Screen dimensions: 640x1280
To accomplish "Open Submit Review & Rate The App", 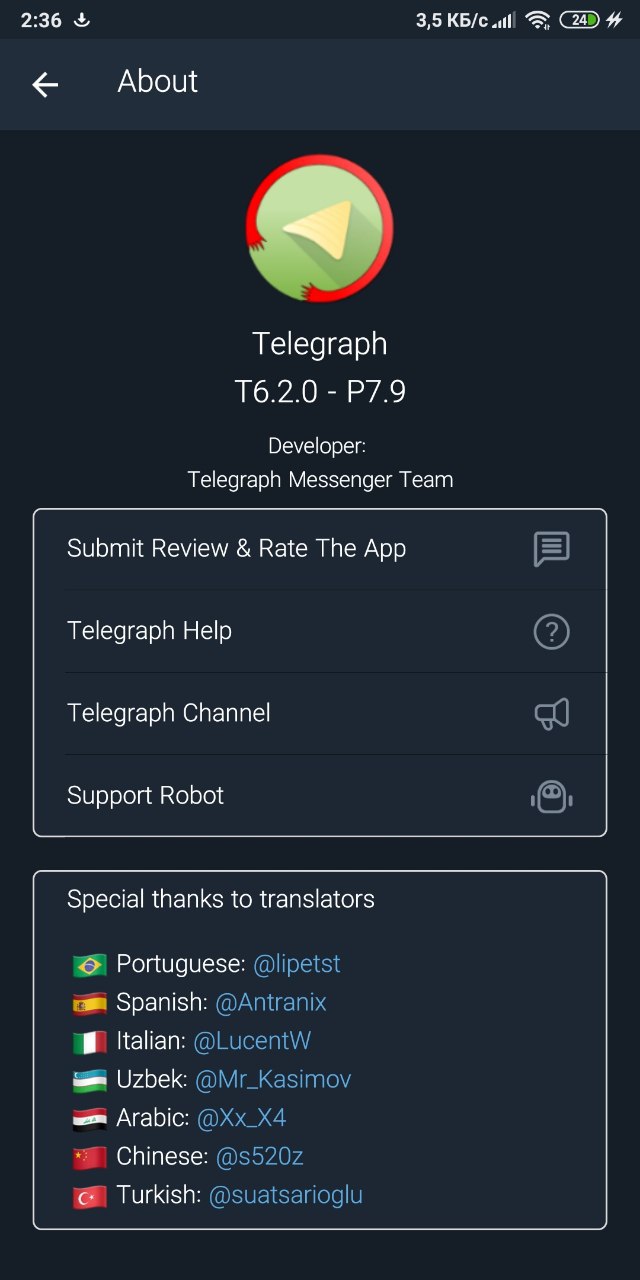I will pyautogui.click(x=320, y=549).
